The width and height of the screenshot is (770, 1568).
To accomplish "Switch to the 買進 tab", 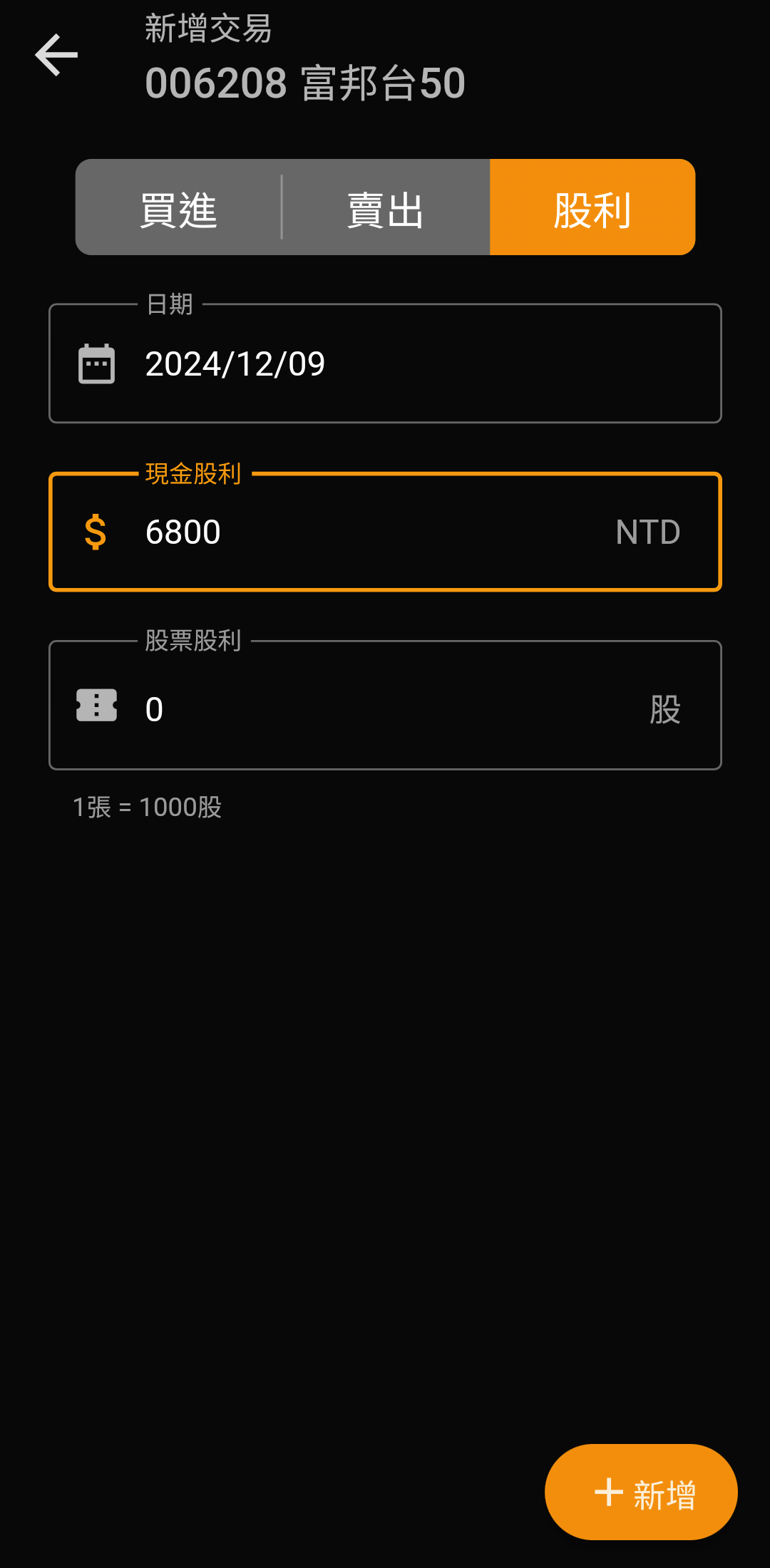I will (178, 207).
